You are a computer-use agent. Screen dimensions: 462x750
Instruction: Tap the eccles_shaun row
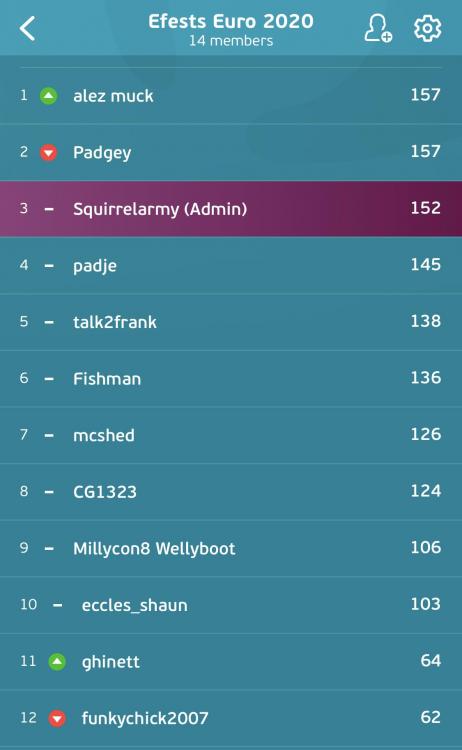tap(231, 605)
